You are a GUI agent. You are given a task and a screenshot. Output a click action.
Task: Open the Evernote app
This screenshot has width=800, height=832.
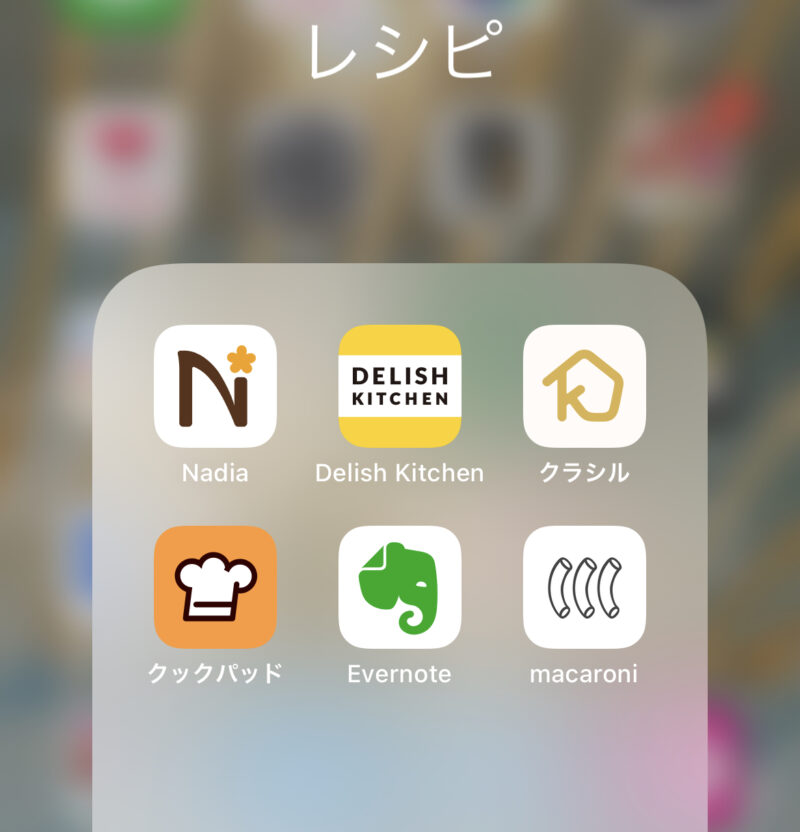pos(400,587)
